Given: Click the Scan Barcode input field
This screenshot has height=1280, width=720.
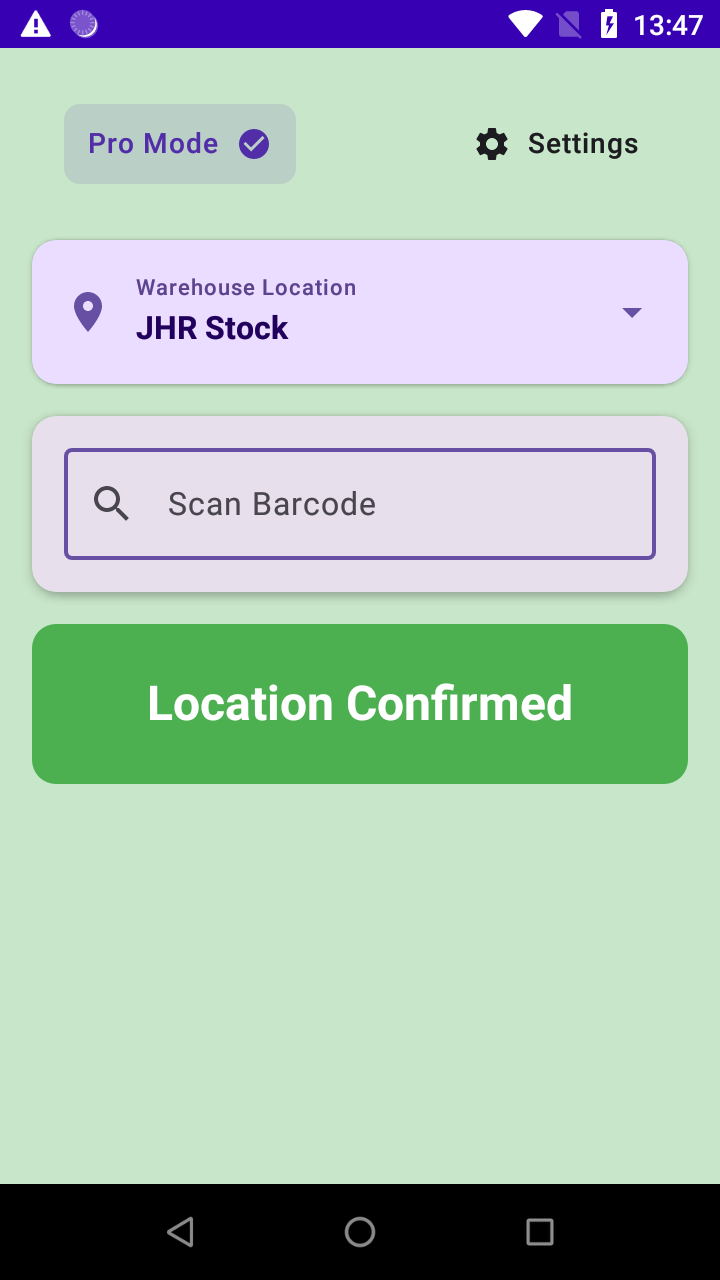Looking at the screenshot, I should (360, 504).
